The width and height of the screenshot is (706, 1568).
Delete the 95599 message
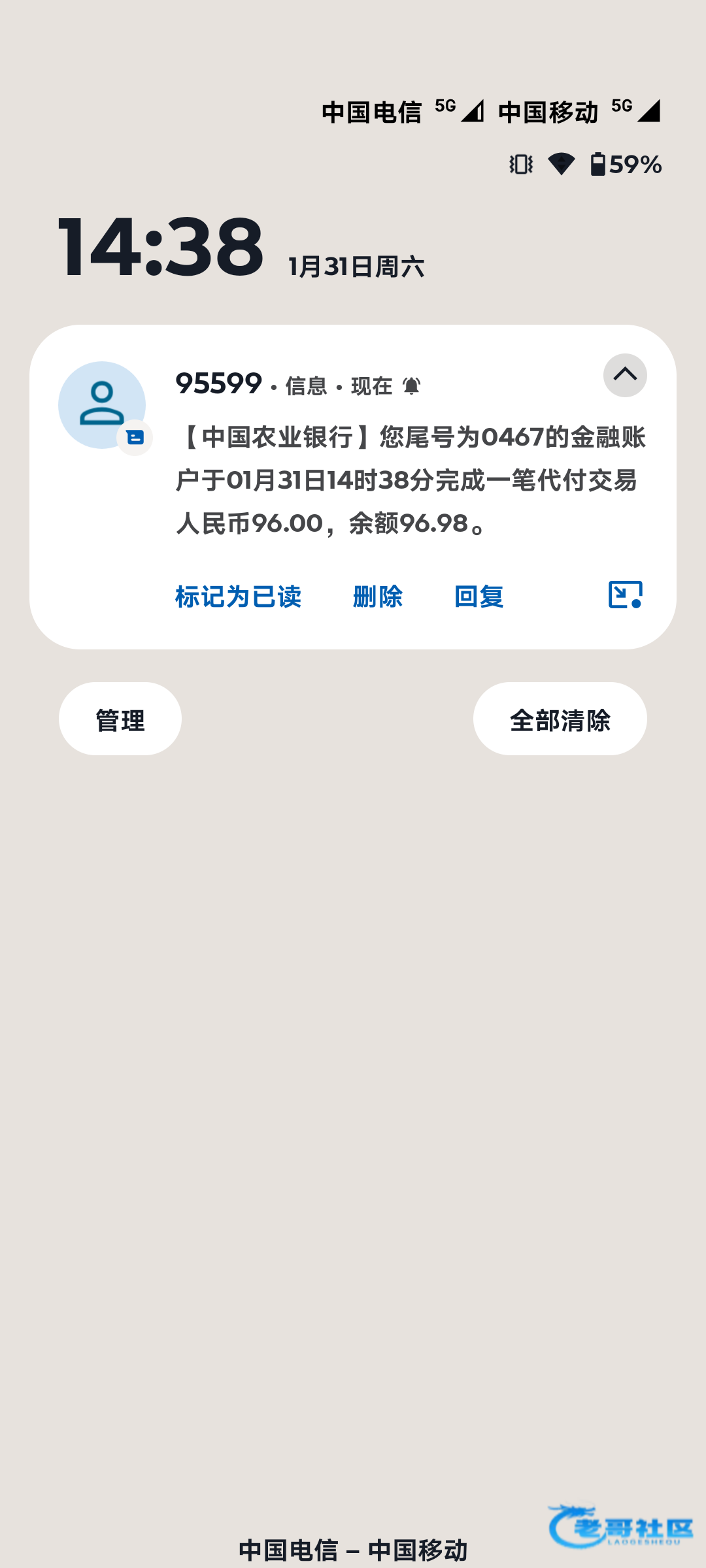[377, 596]
